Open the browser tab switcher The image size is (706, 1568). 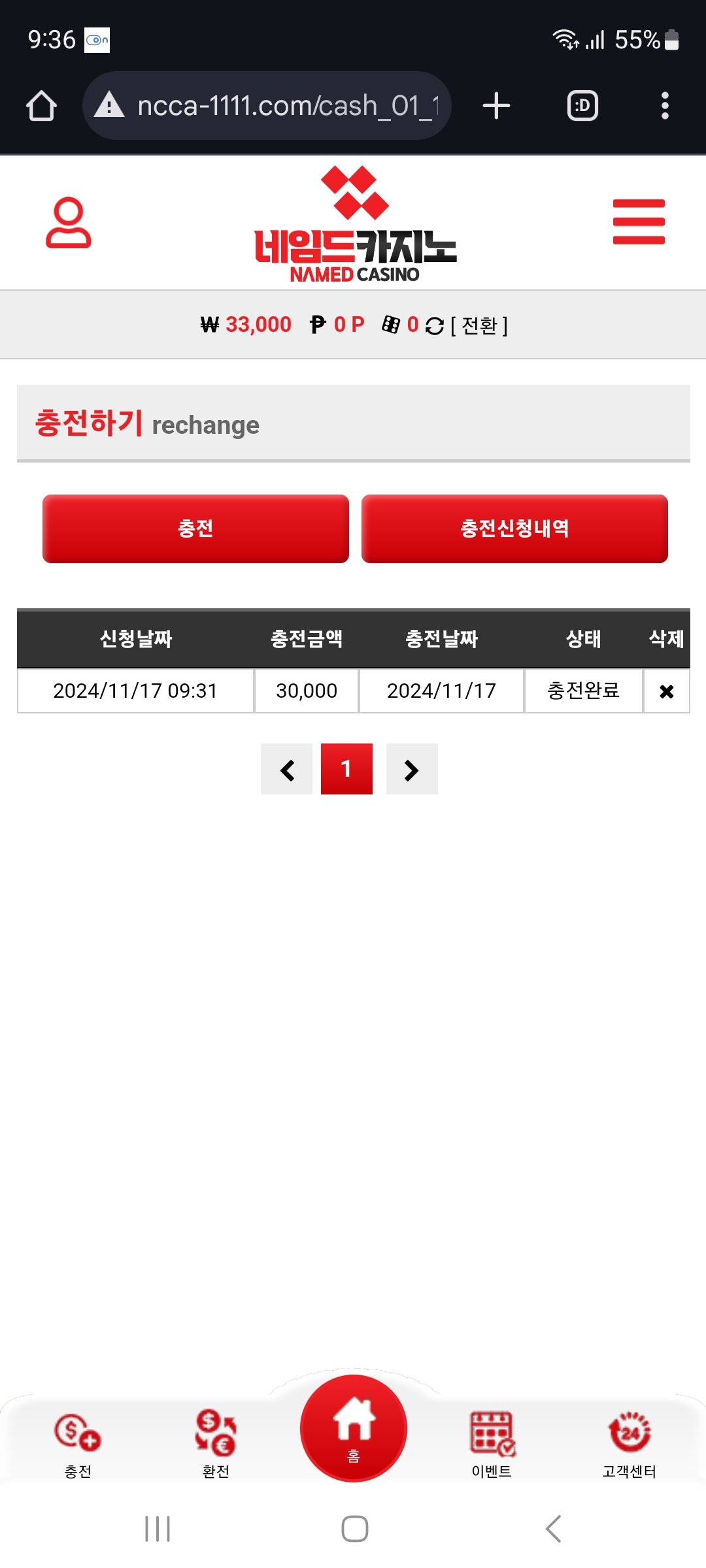(x=582, y=106)
